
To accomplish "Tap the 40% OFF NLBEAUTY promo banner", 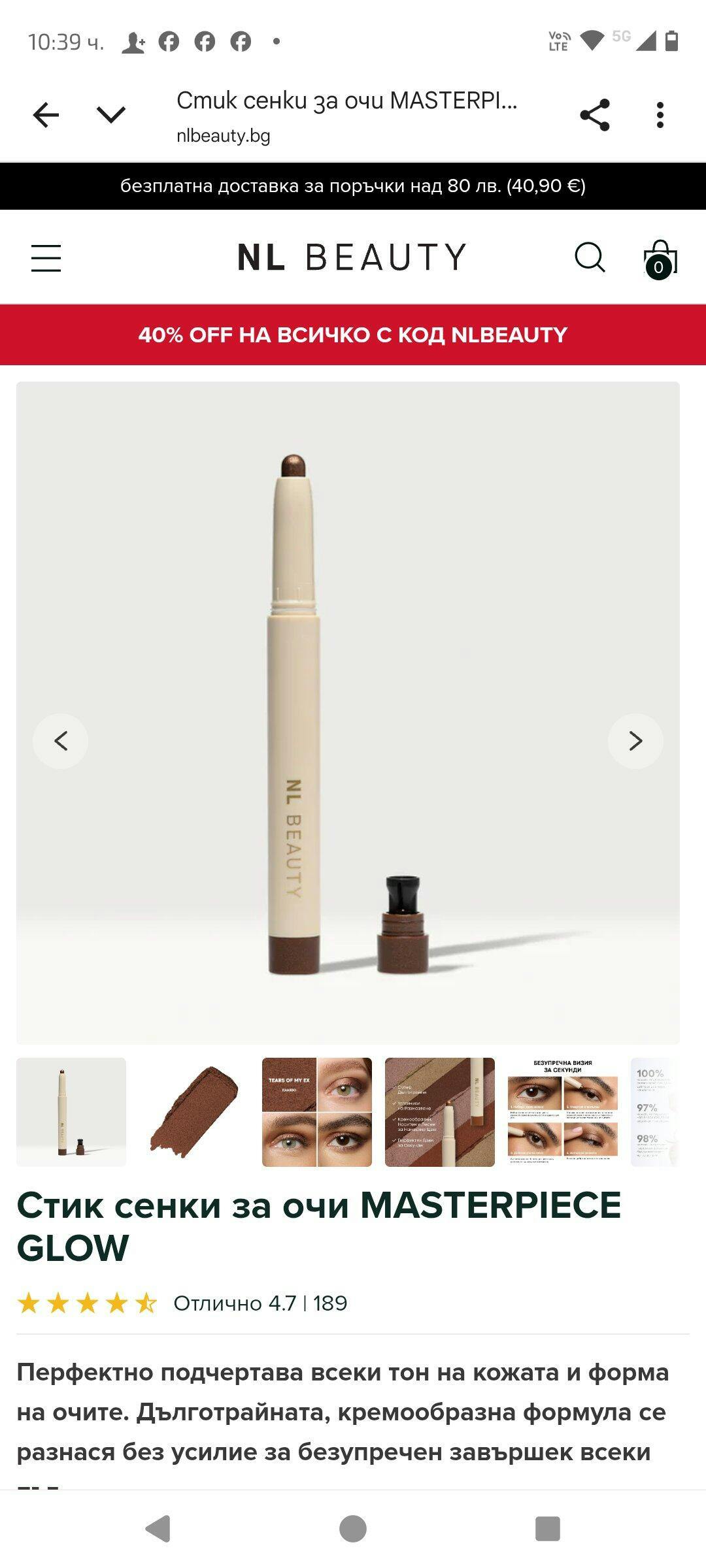I will pyautogui.click(x=353, y=335).
